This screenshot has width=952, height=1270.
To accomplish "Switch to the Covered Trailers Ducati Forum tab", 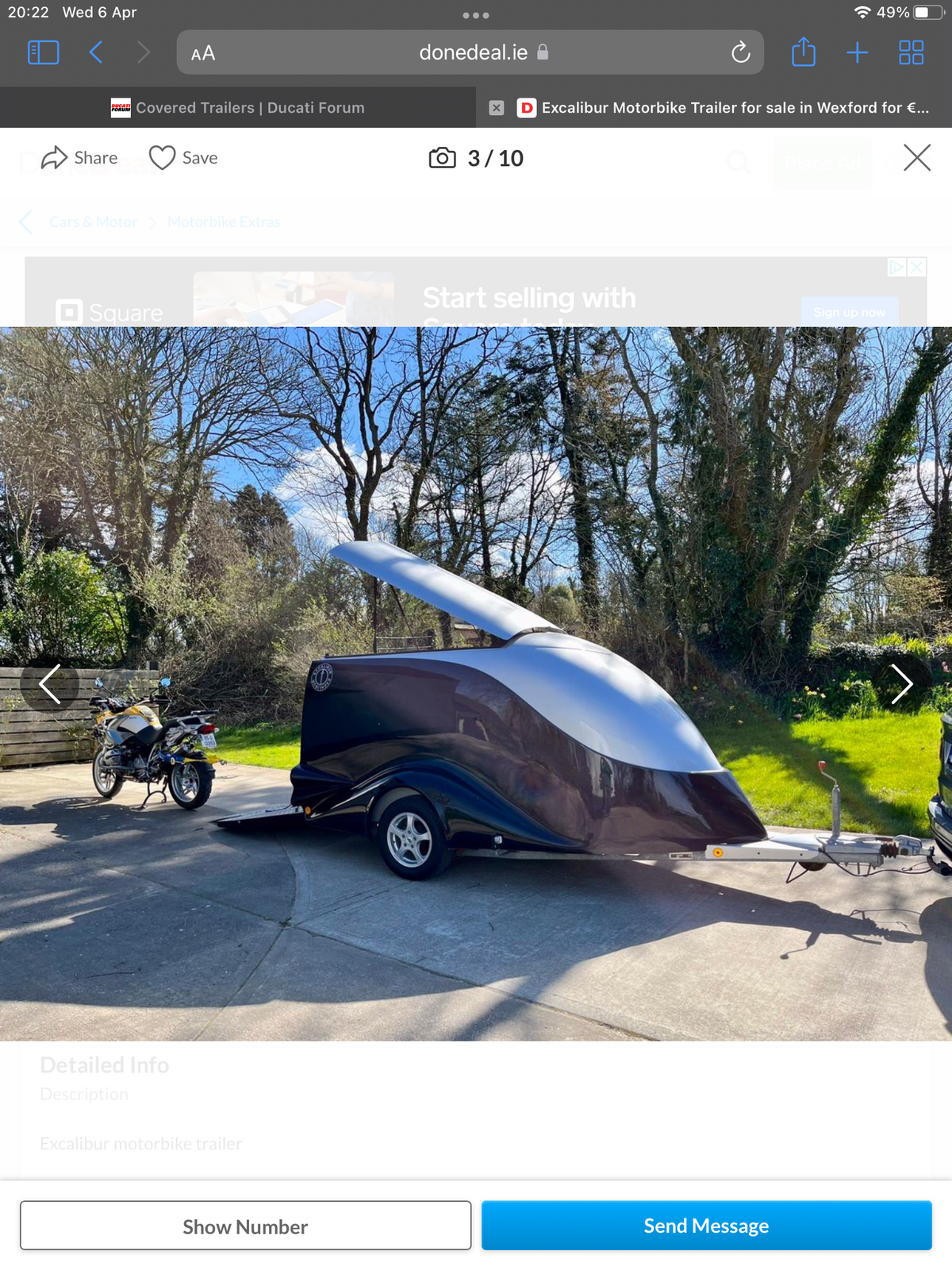I will pyautogui.click(x=238, y=108).
